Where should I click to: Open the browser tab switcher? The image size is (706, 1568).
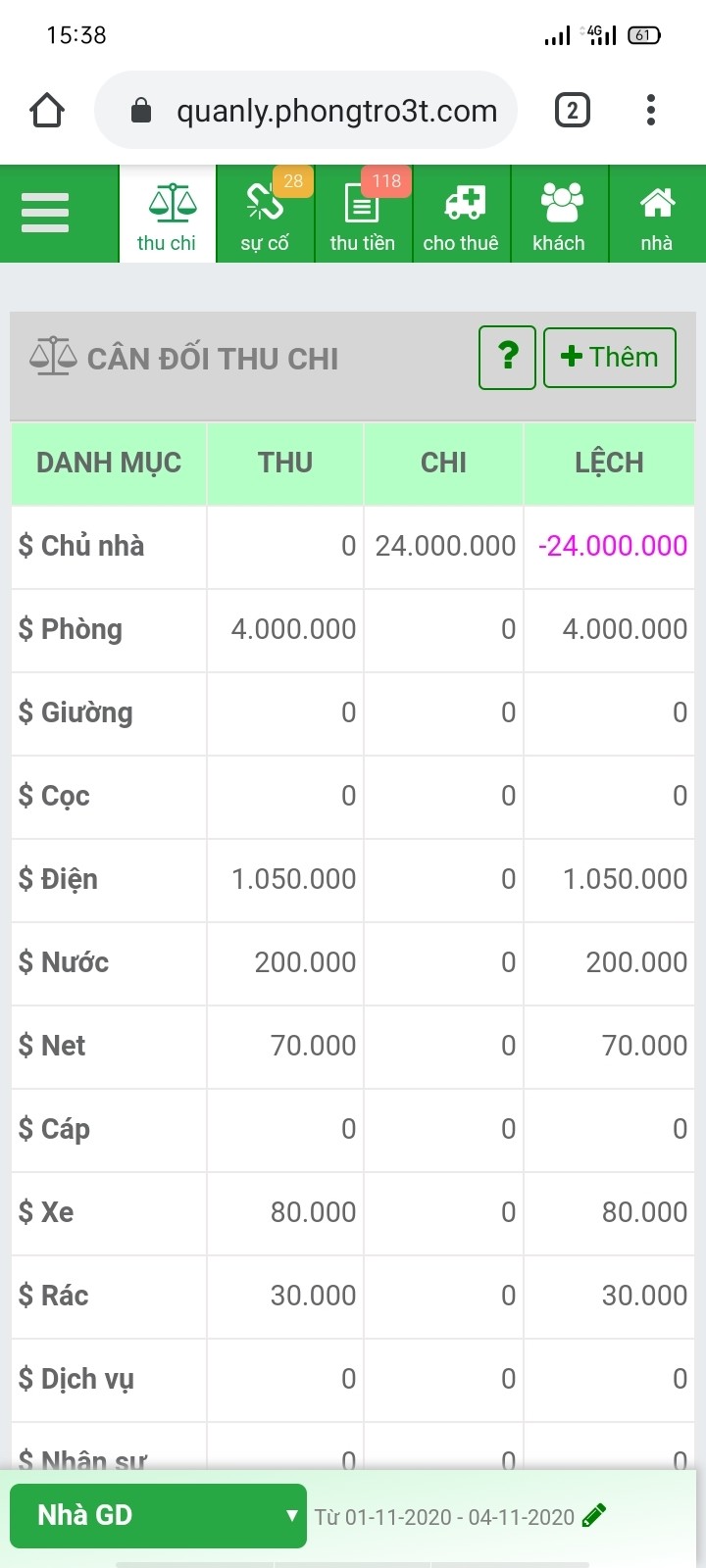(x=573, y=111)
